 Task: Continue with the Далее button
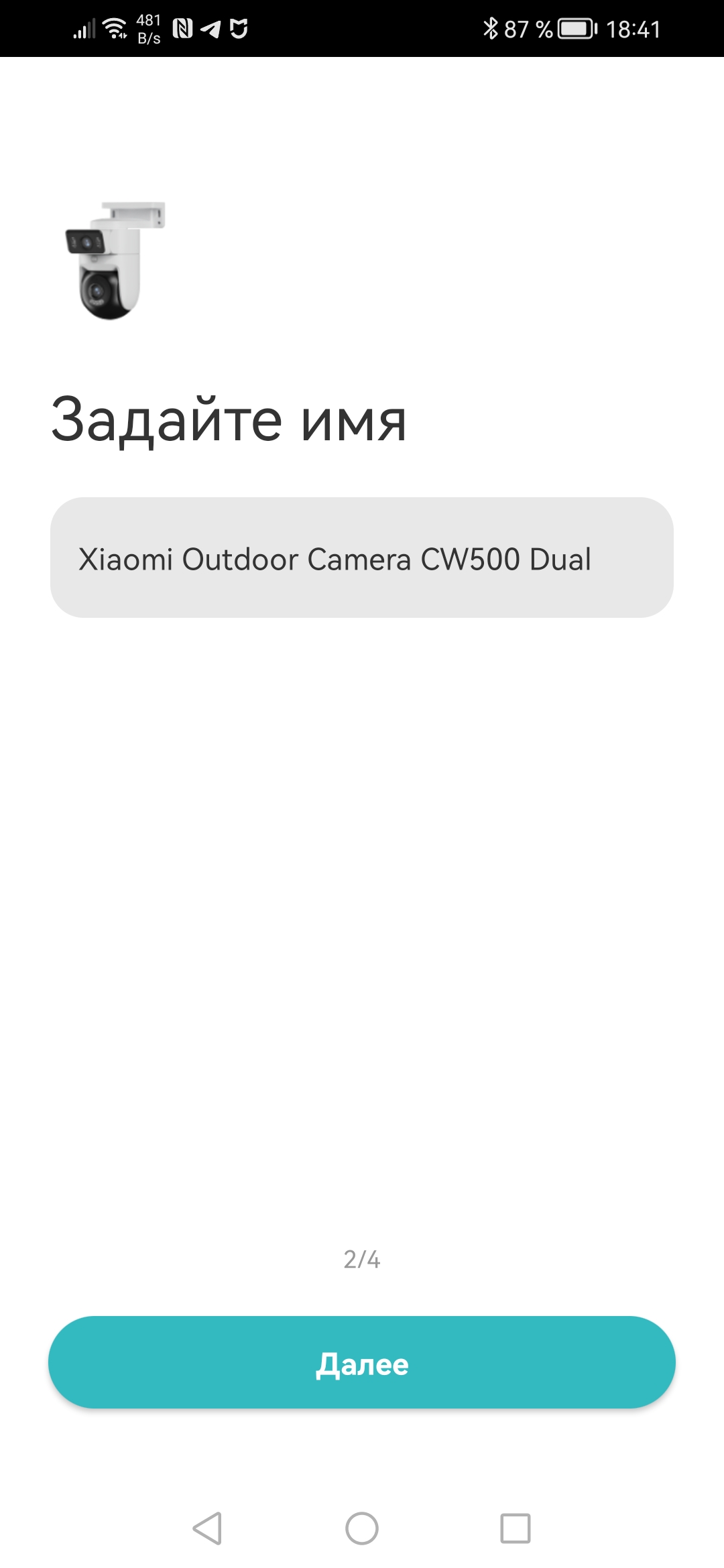pyautogui.click(x=362, y=1362)
